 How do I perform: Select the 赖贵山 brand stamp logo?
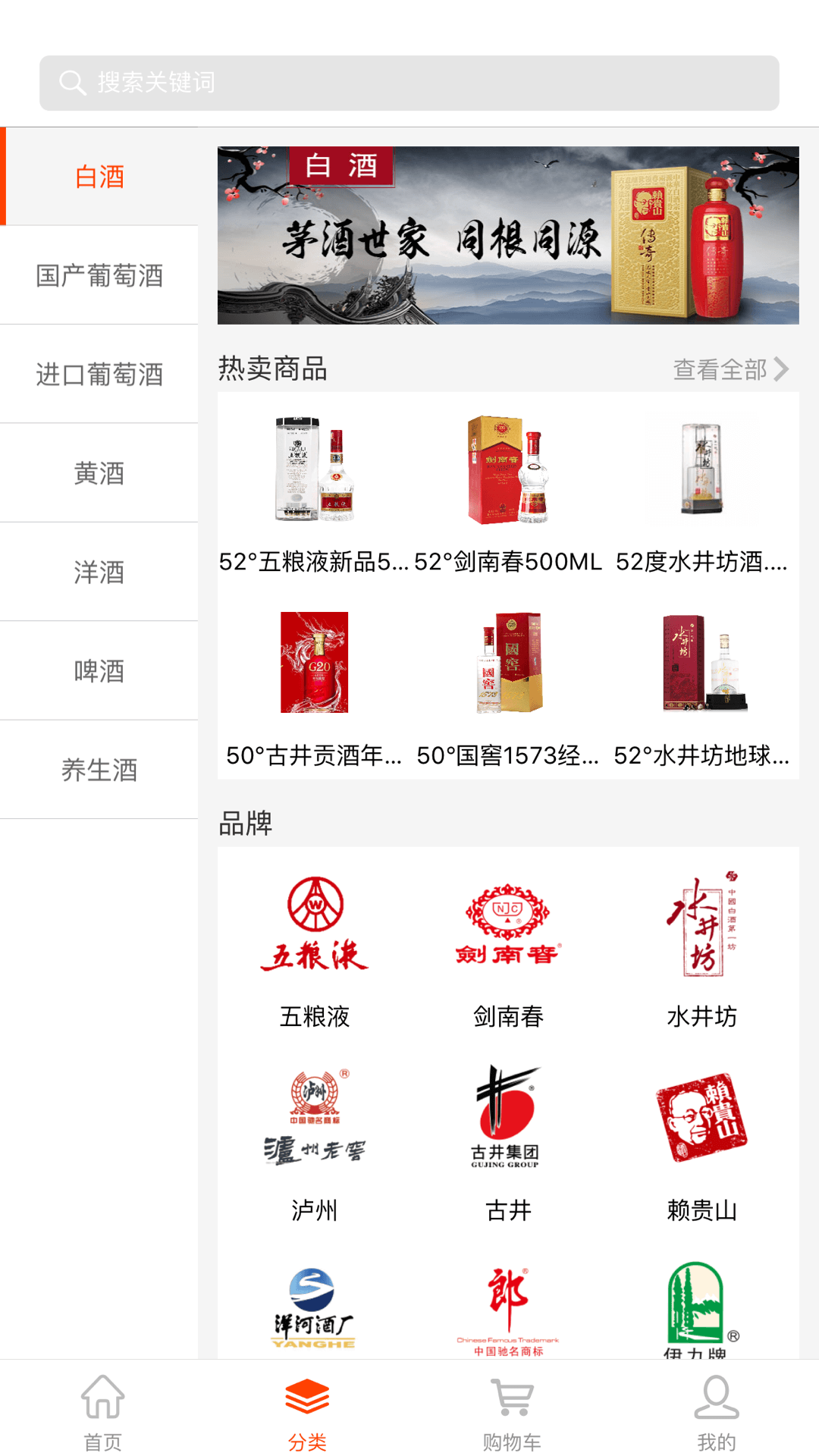pos(701,1112)
